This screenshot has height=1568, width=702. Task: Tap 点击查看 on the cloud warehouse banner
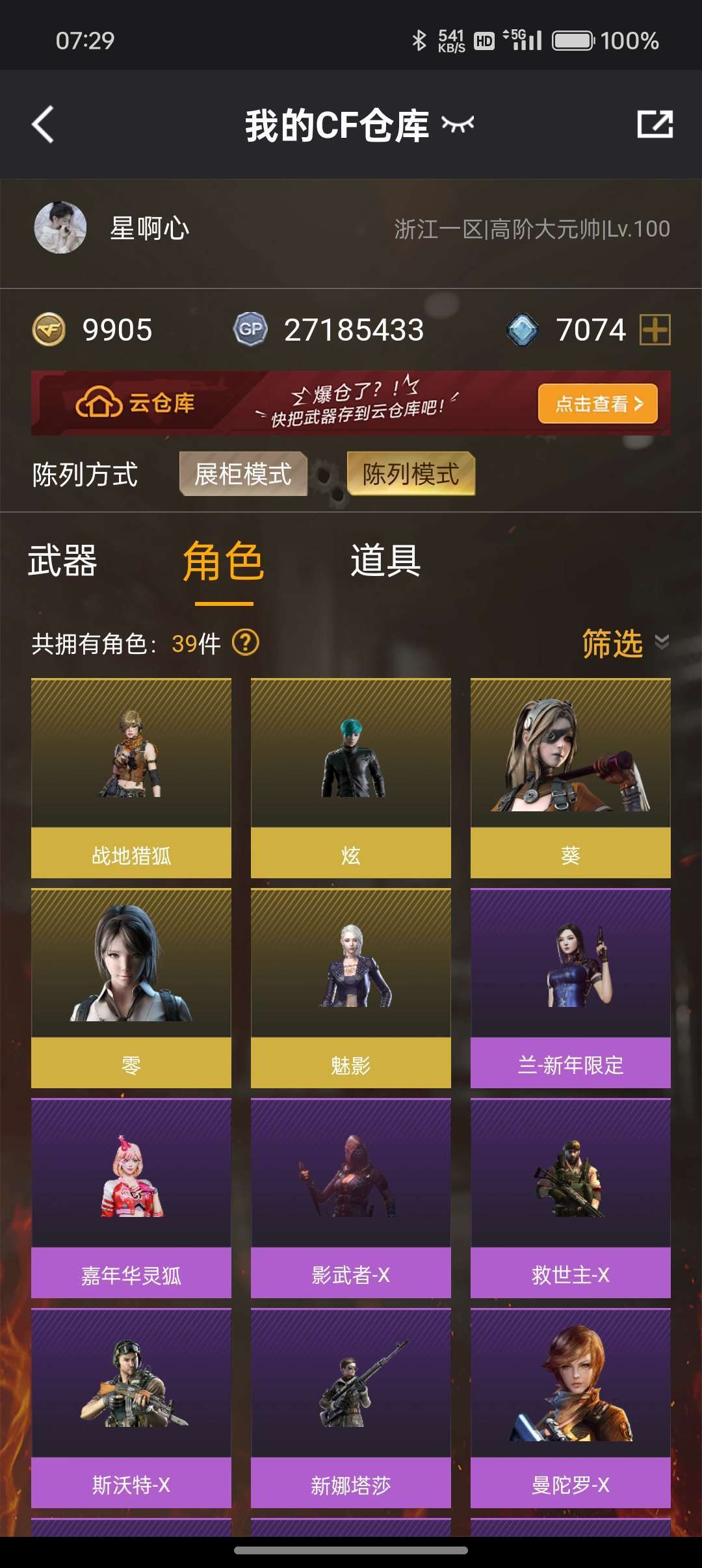(598, 404)
